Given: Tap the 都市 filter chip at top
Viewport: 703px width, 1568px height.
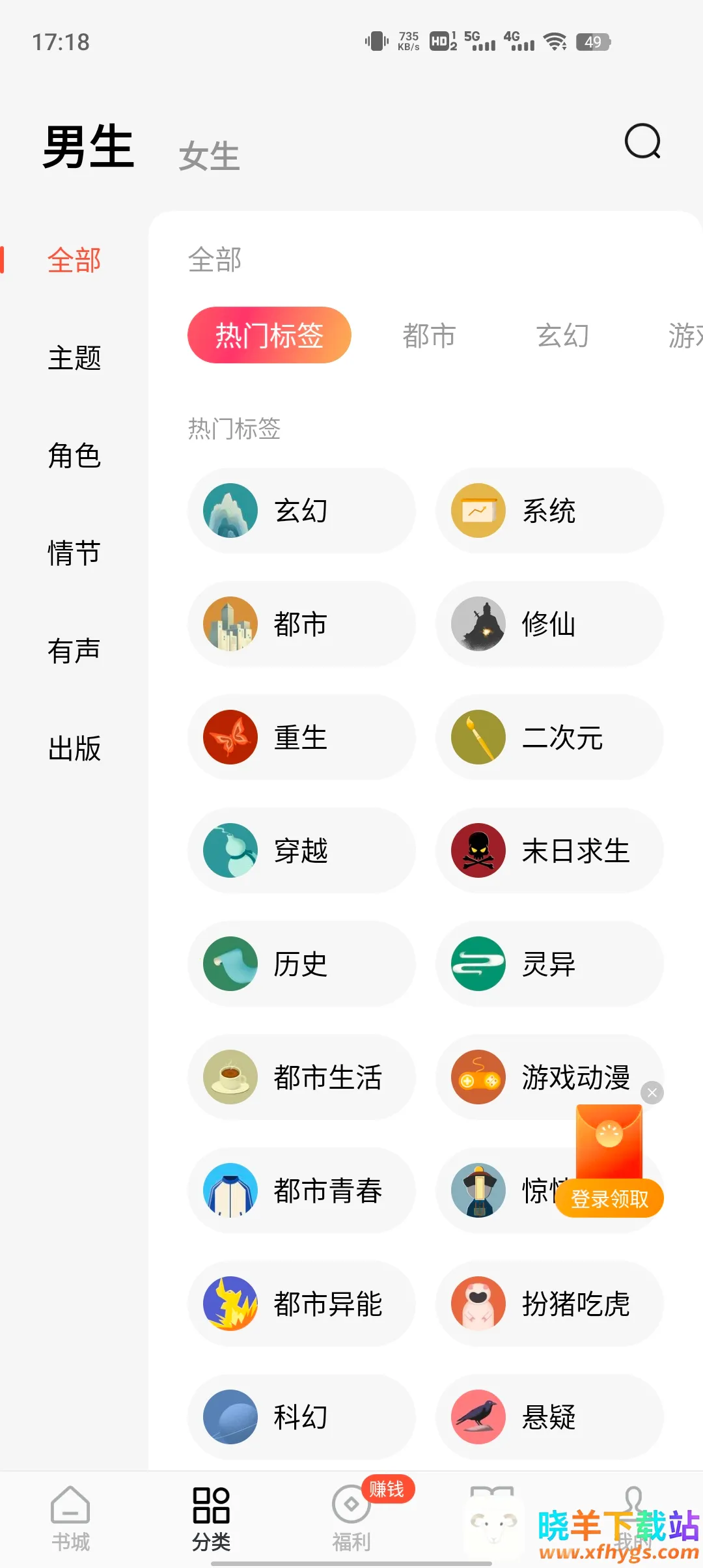Looking at the screenshot, I should (429, 336).
